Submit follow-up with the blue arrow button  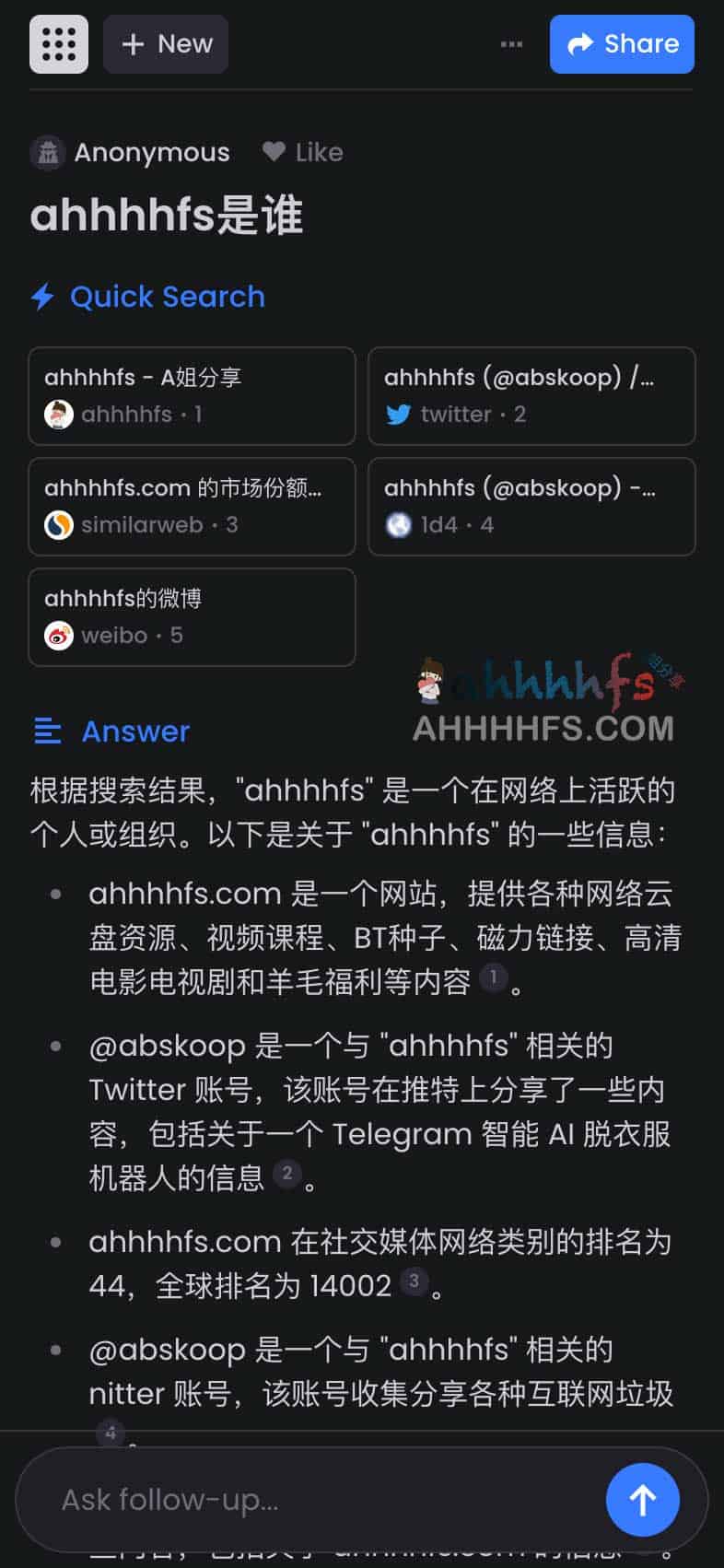pyautogui.click(x=642, y=1499)
